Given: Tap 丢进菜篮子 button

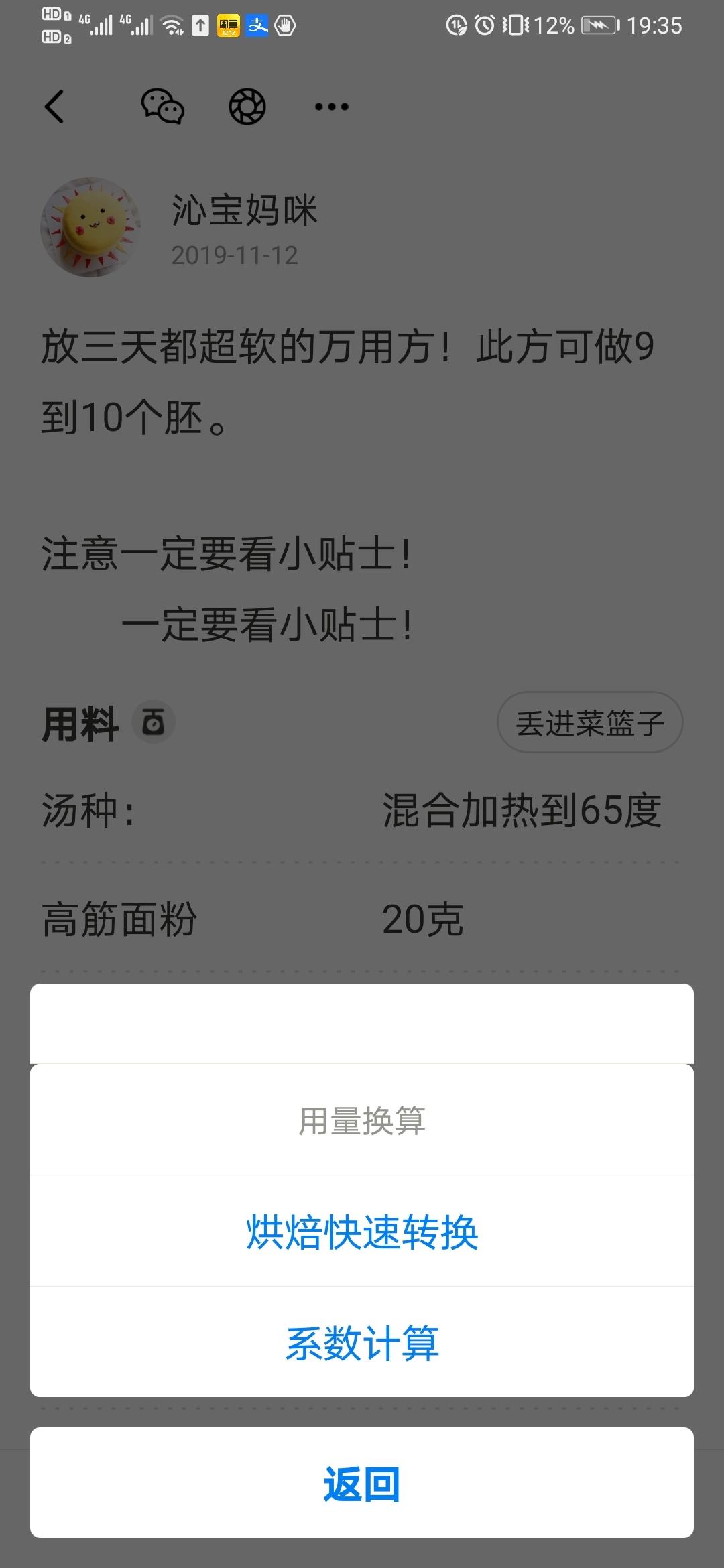Looking at the screenshot, I should pos(590,723).
